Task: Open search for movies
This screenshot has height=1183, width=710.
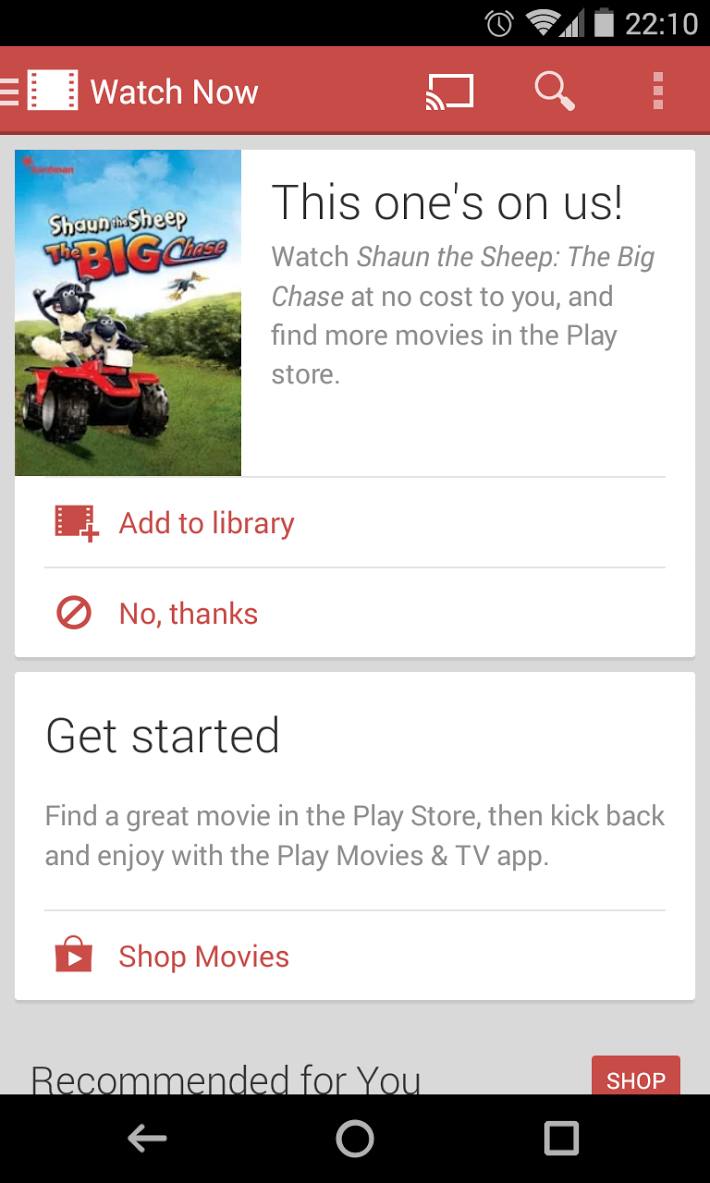Action: click(x=554, y=91)
